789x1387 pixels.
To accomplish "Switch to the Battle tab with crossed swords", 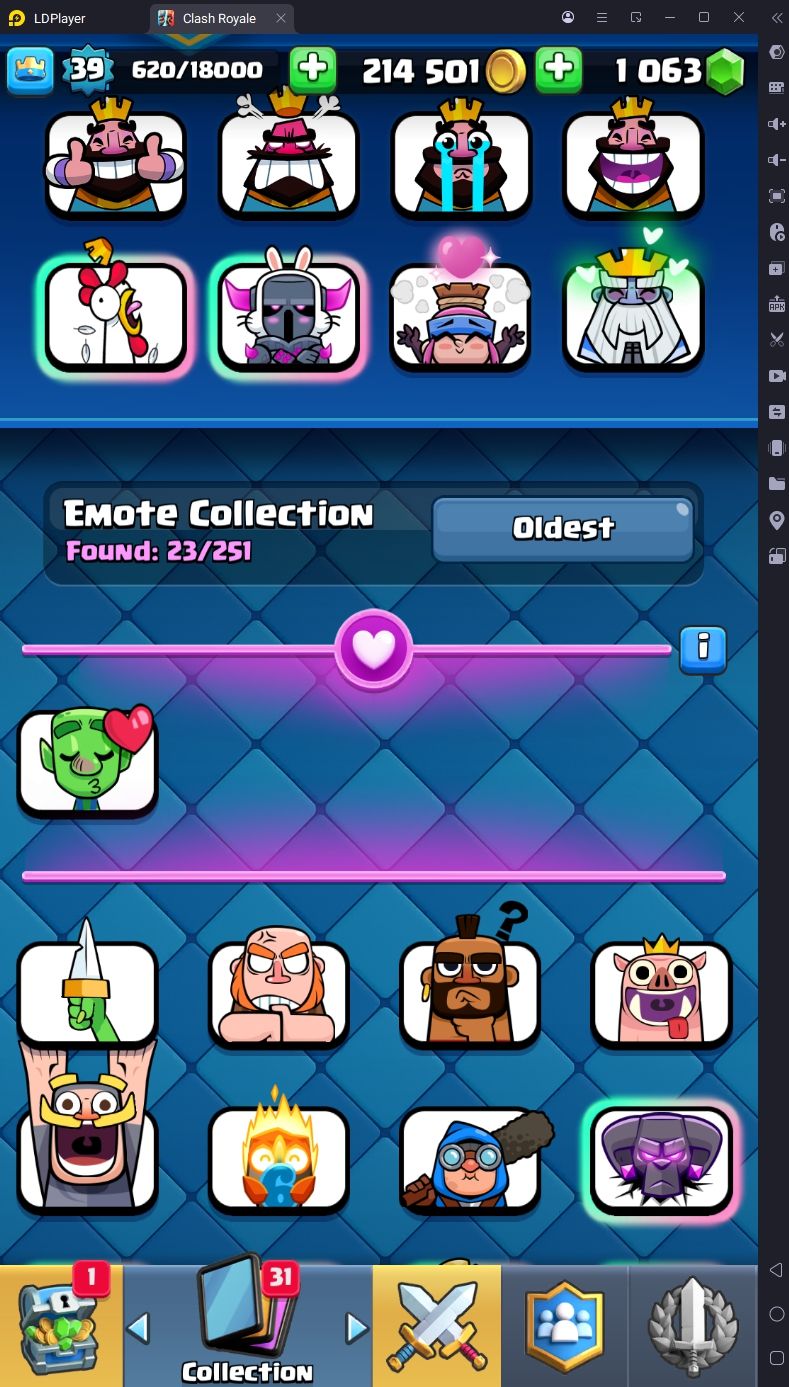I will pos(436,1325).
